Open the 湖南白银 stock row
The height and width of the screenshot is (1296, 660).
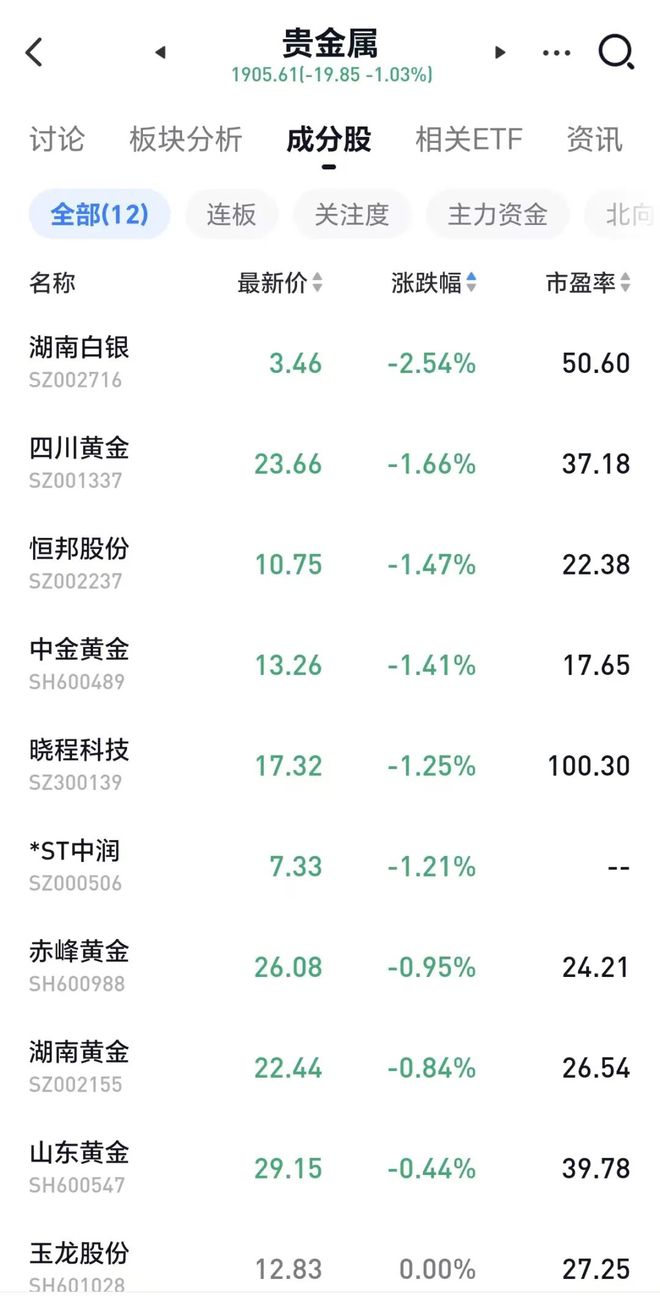click(330, 362)
